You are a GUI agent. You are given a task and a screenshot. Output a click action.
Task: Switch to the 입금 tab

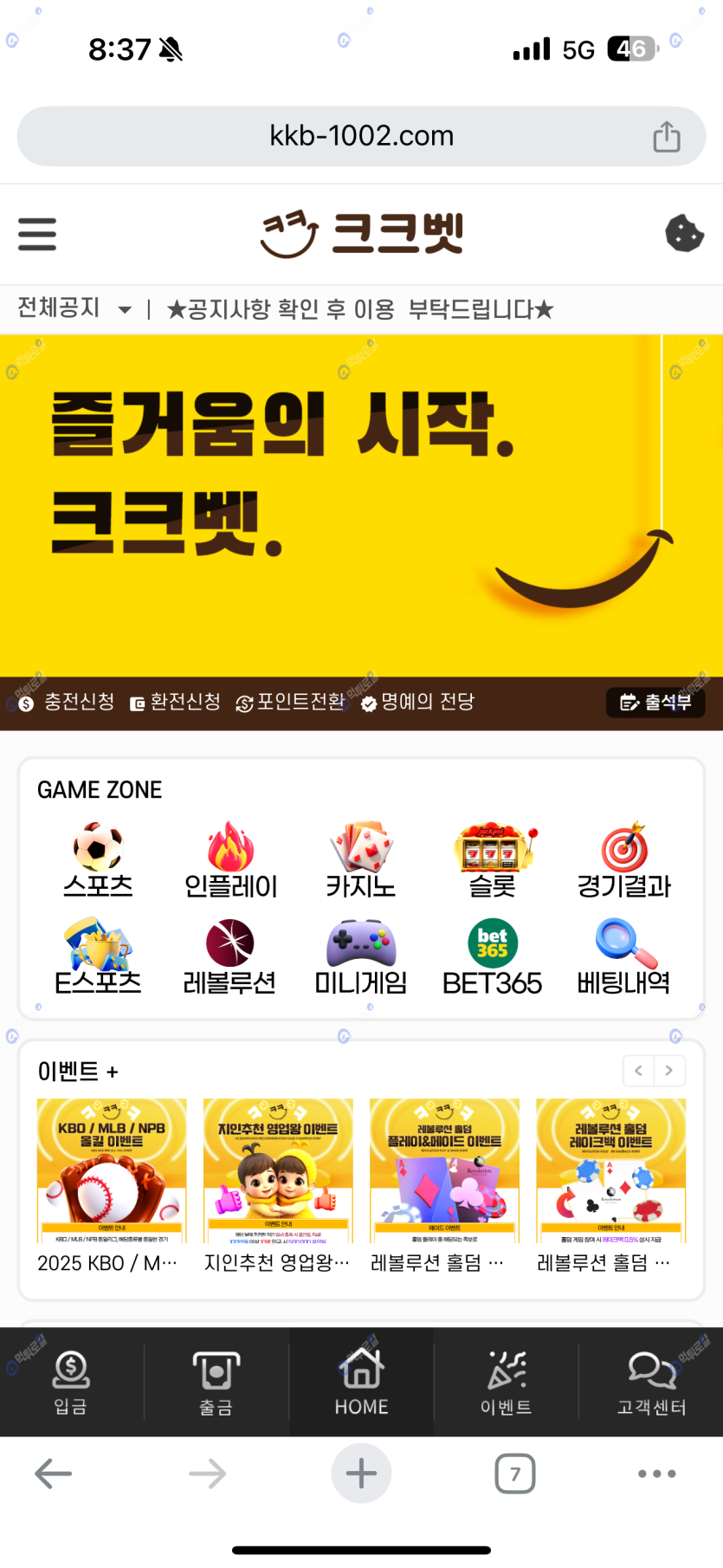pos(71,1382)
